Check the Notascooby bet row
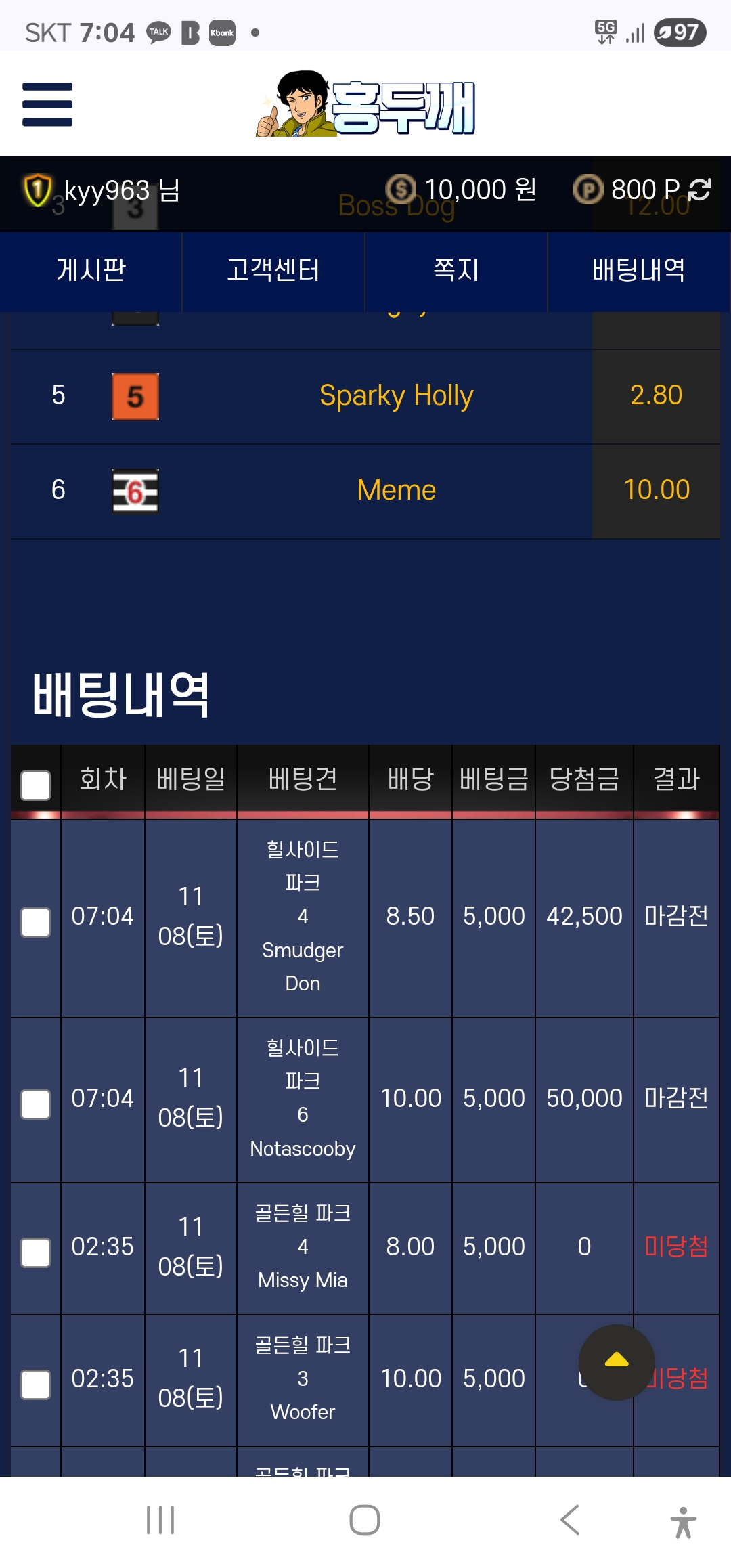 (x=36, y=1104)
